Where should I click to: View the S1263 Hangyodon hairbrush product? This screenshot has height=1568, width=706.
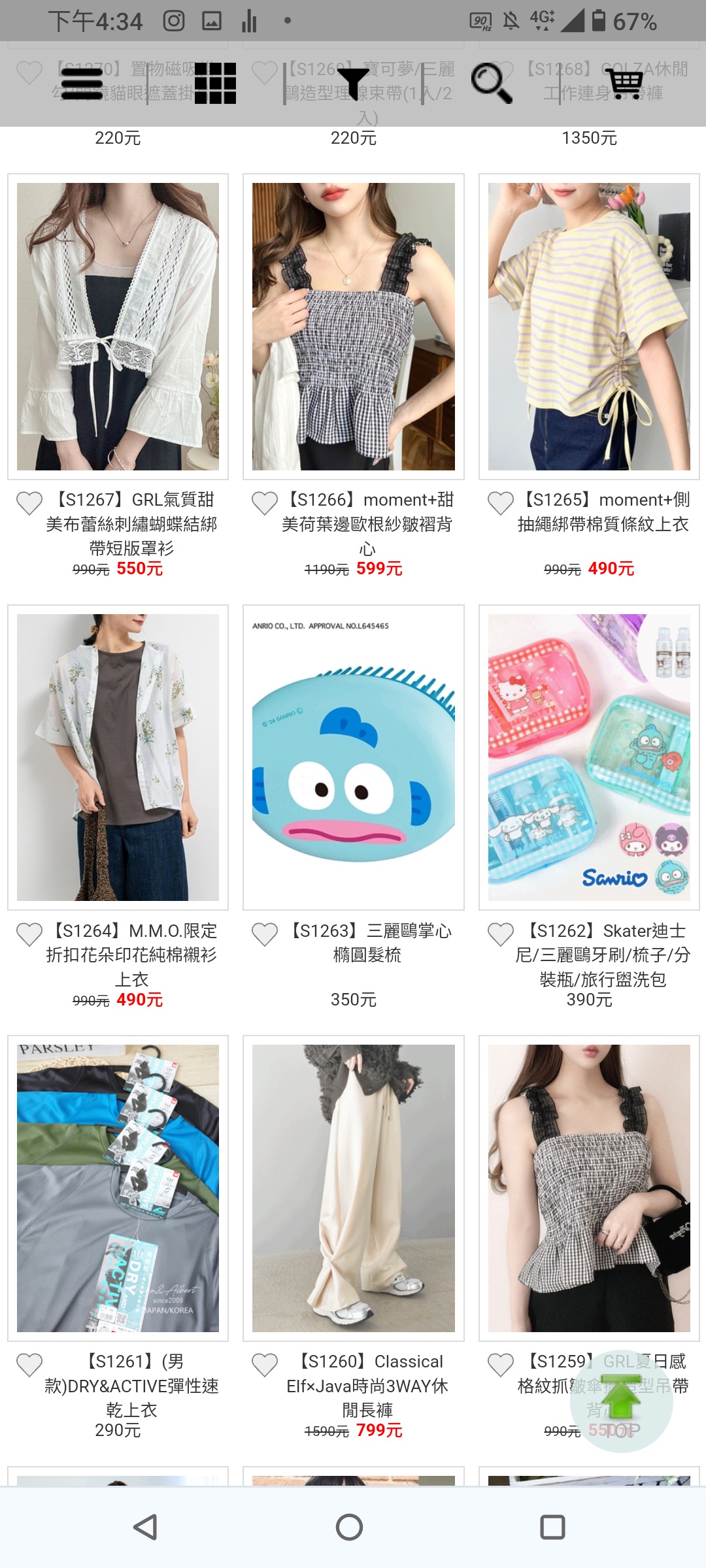(354, 757)
